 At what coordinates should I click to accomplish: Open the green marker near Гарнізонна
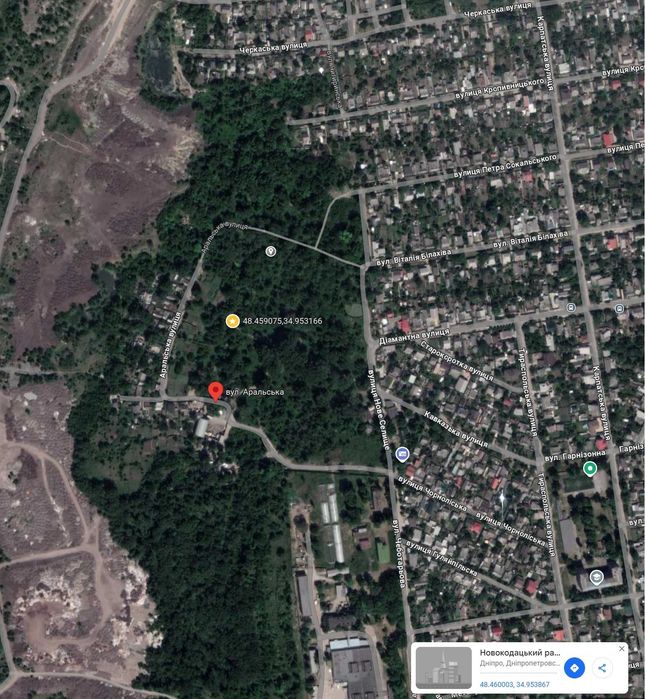(x=590, y=468)
